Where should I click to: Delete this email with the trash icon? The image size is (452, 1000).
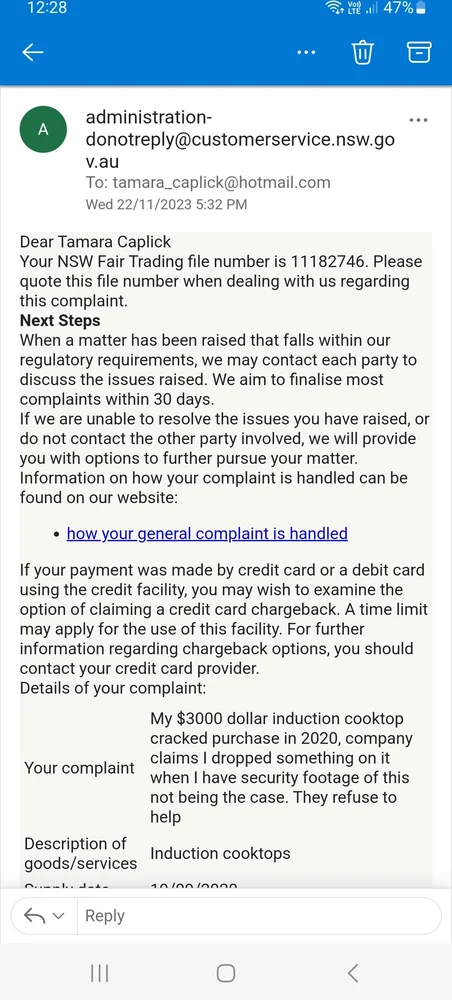(362, 52)
